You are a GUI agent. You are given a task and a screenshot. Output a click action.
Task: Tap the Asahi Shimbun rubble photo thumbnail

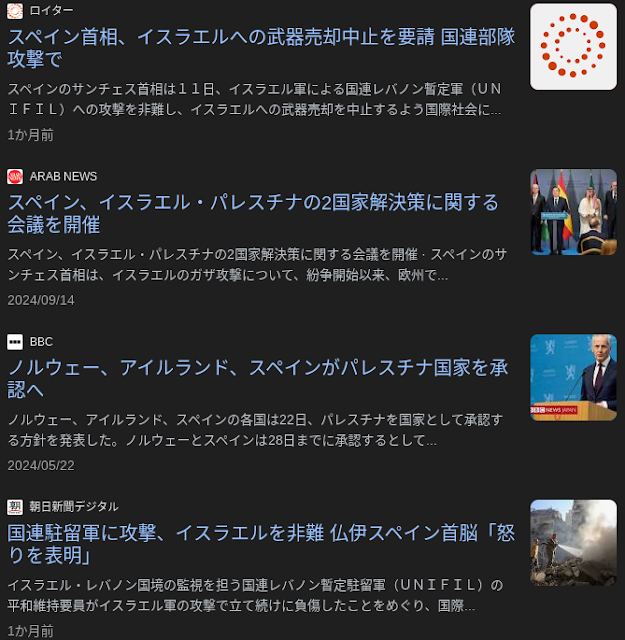[573, 542]
